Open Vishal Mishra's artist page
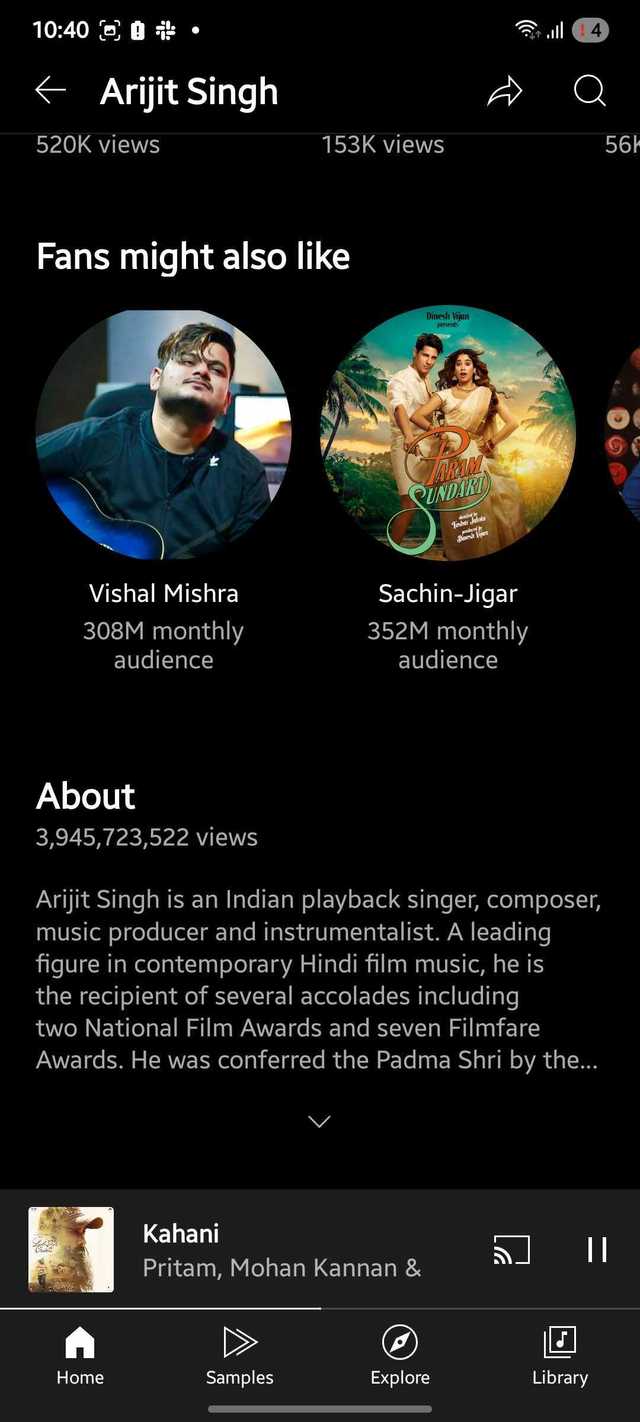The height and width of the screenshot is (1422, 640). (163, 433)
